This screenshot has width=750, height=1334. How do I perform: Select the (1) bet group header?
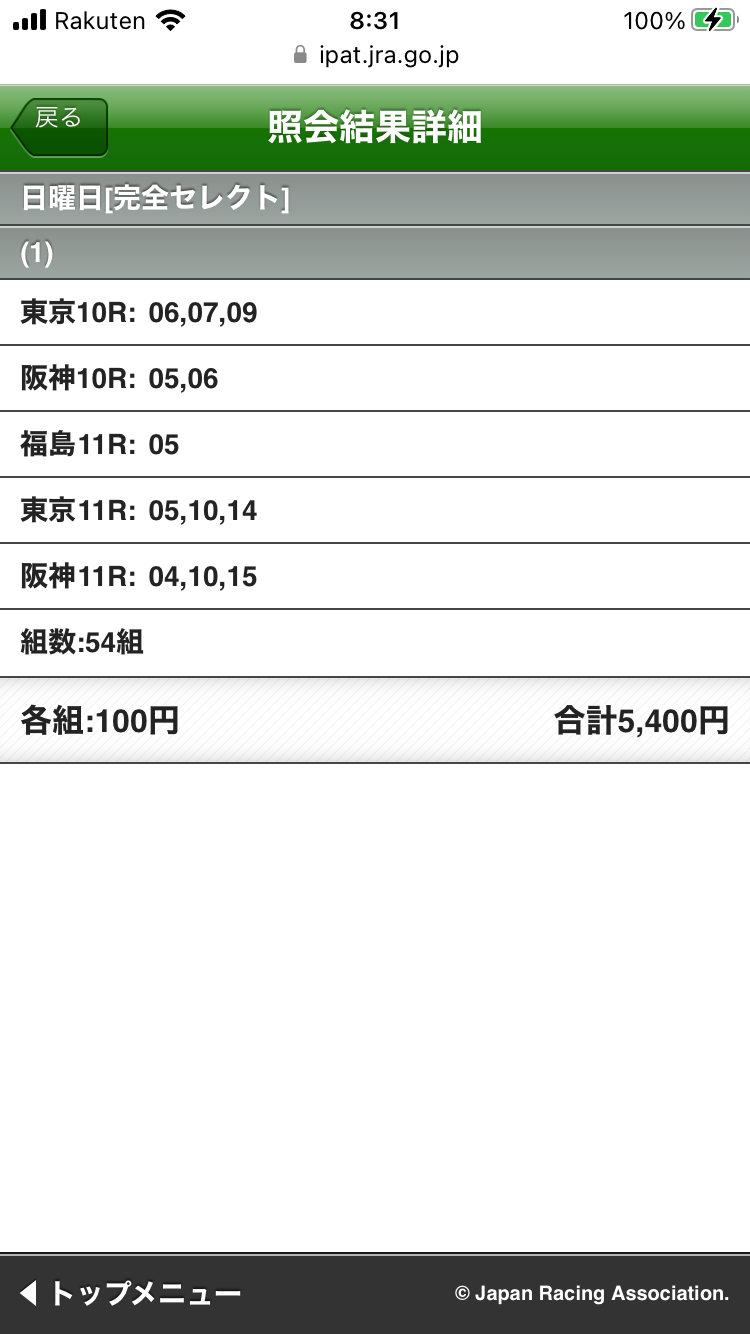click(375, 253)
